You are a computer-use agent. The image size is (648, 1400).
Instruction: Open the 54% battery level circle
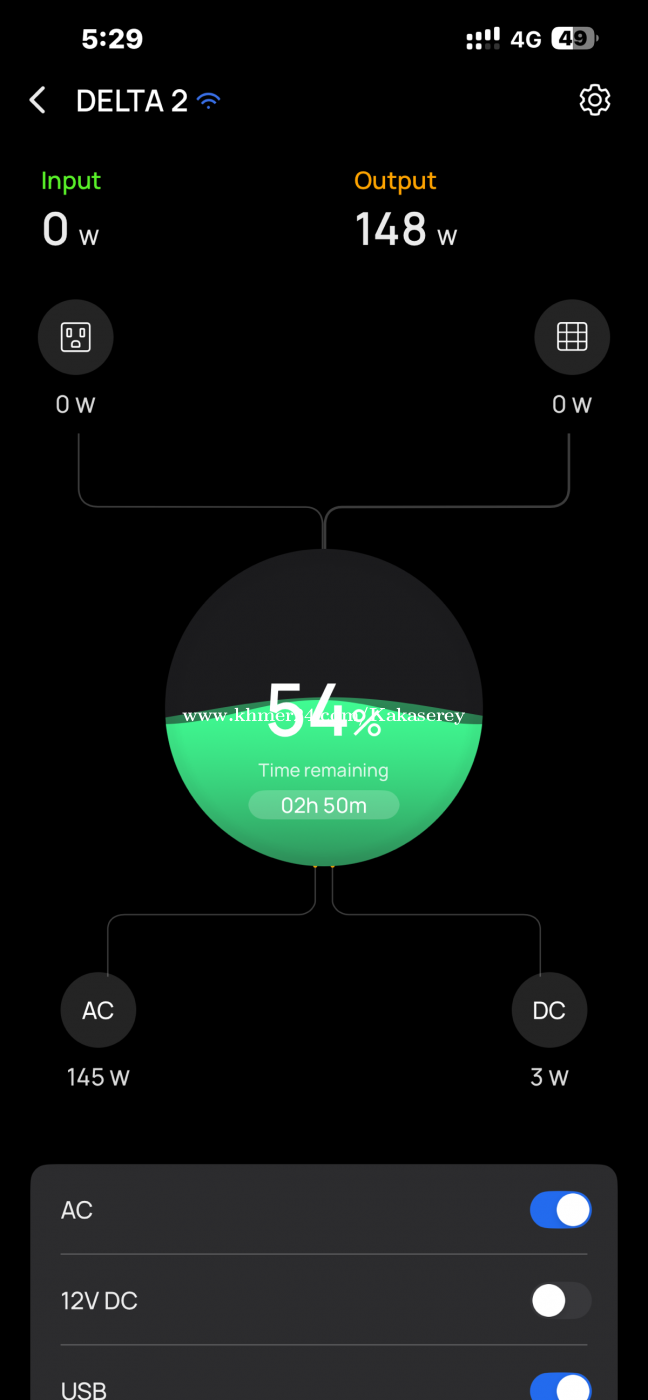324,707
